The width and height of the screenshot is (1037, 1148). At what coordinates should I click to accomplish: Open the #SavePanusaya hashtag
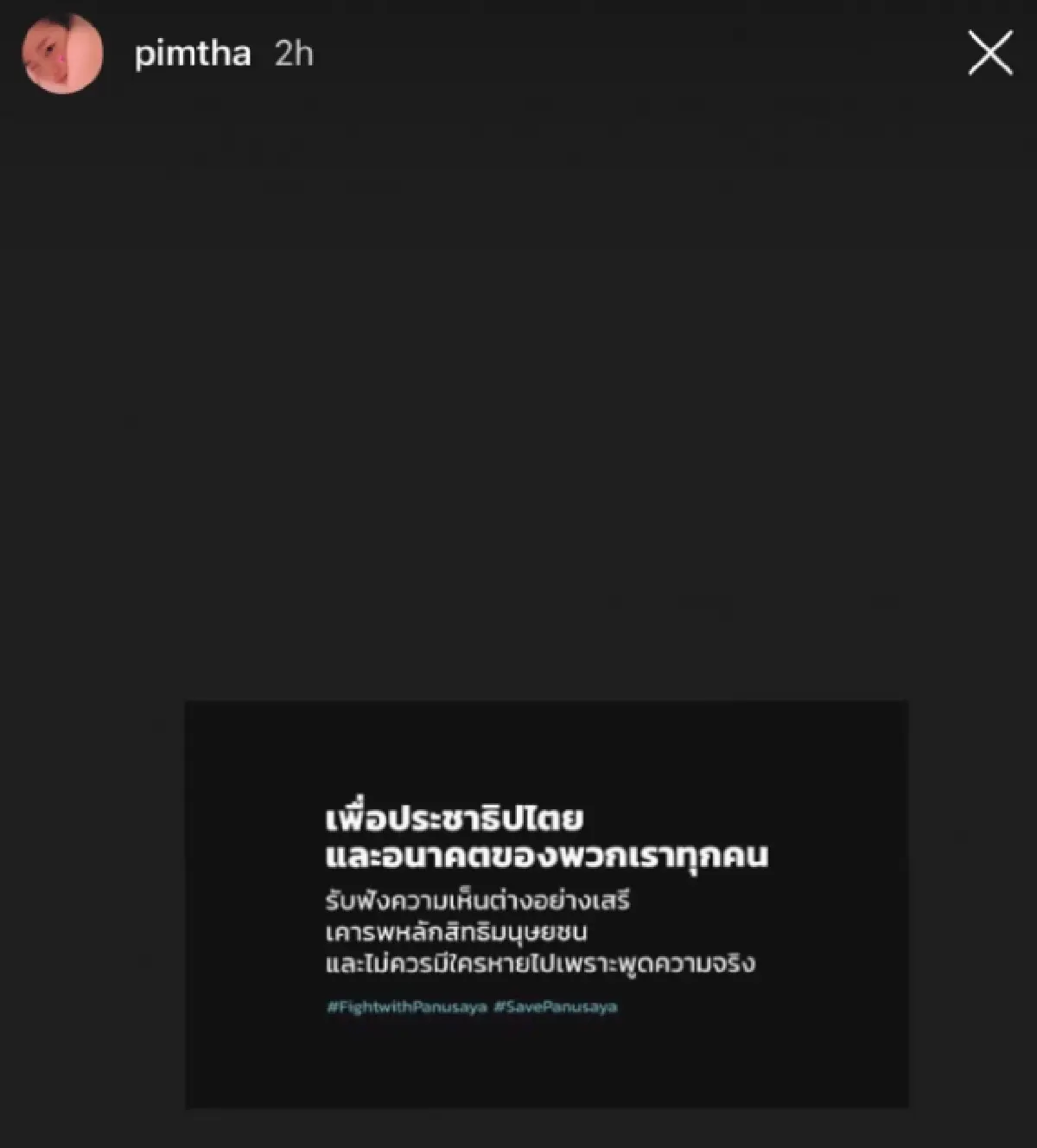[x=557, y=1007]
